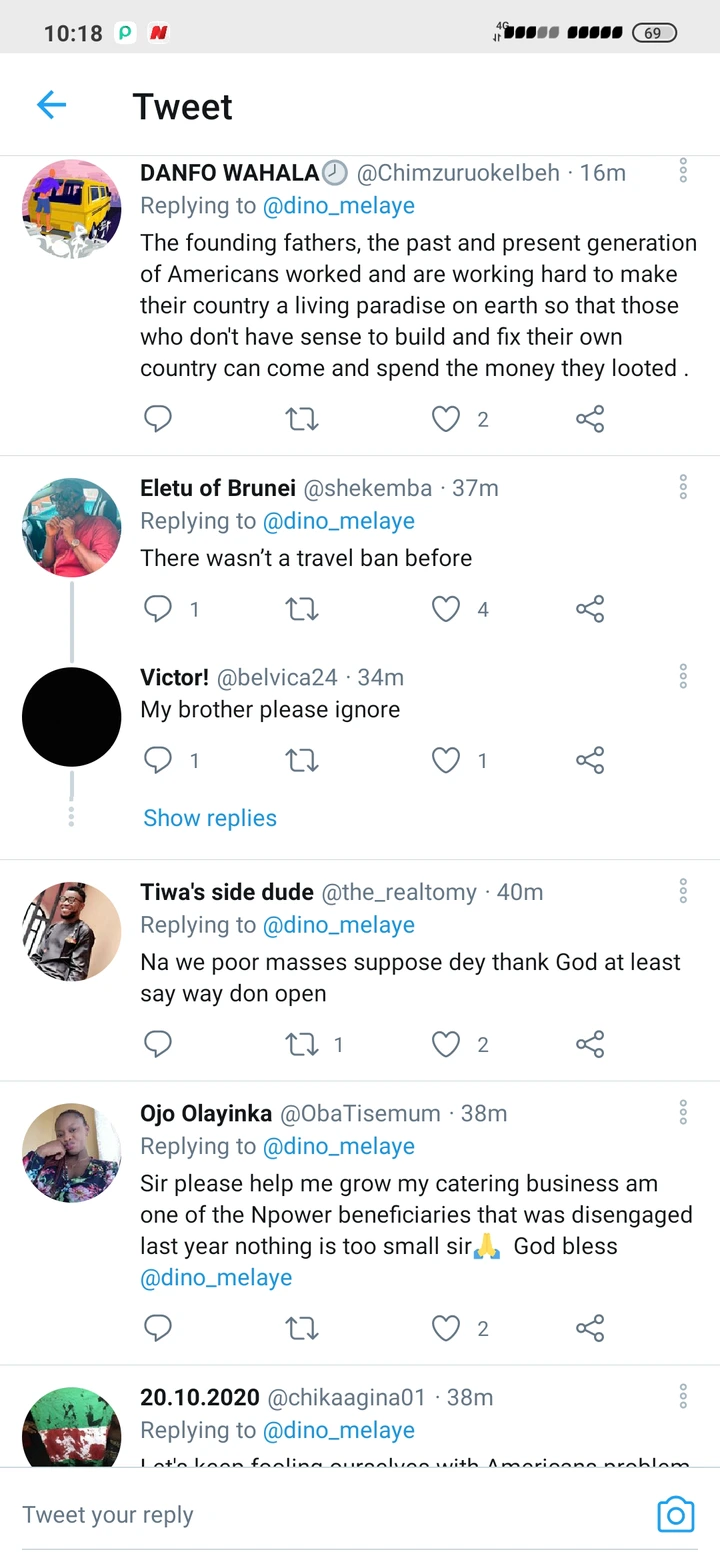Like DANFO WAHALA's reply
Screen dimensions: 720x1560
pyautogui.click(x=446, y=419)
